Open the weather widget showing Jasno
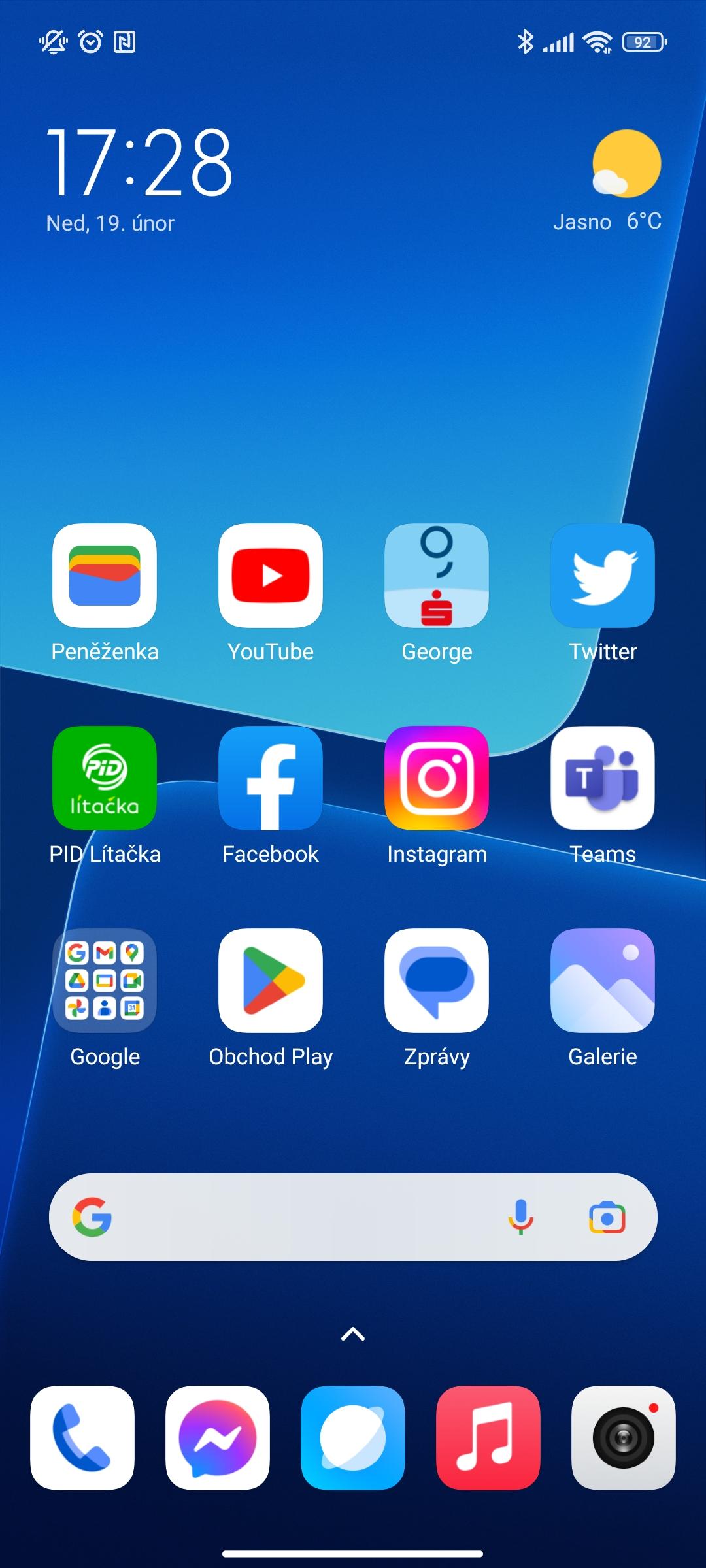Screen dimensions: 706x1568 (608, 181)
